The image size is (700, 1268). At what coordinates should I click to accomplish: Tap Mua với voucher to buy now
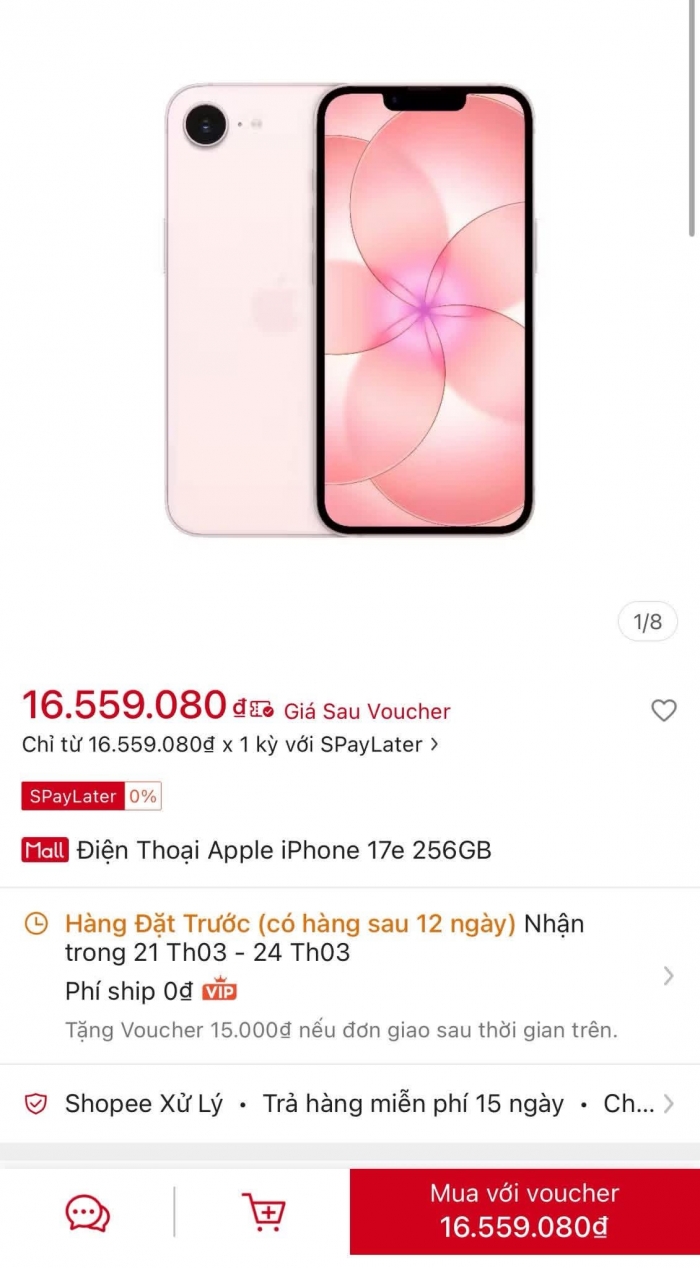[x=524, y=1210]
